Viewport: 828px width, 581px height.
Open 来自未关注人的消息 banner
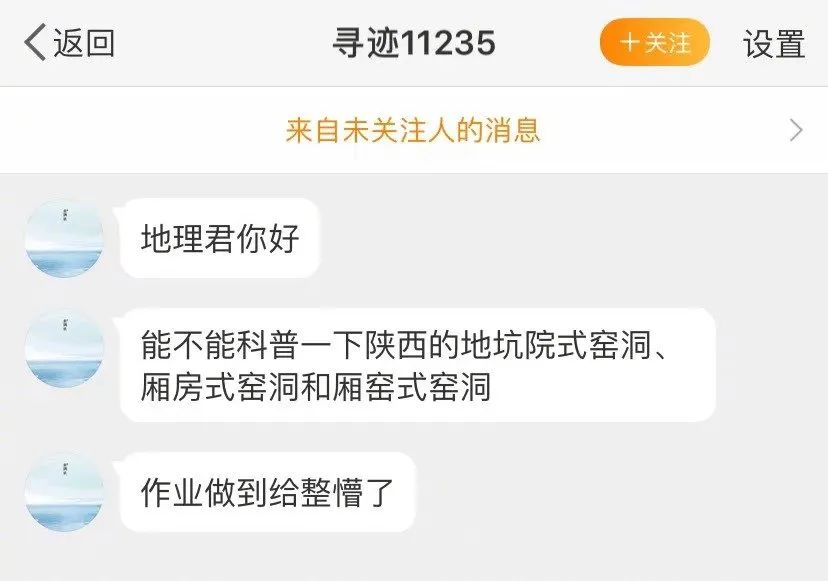tap(413, 130)
